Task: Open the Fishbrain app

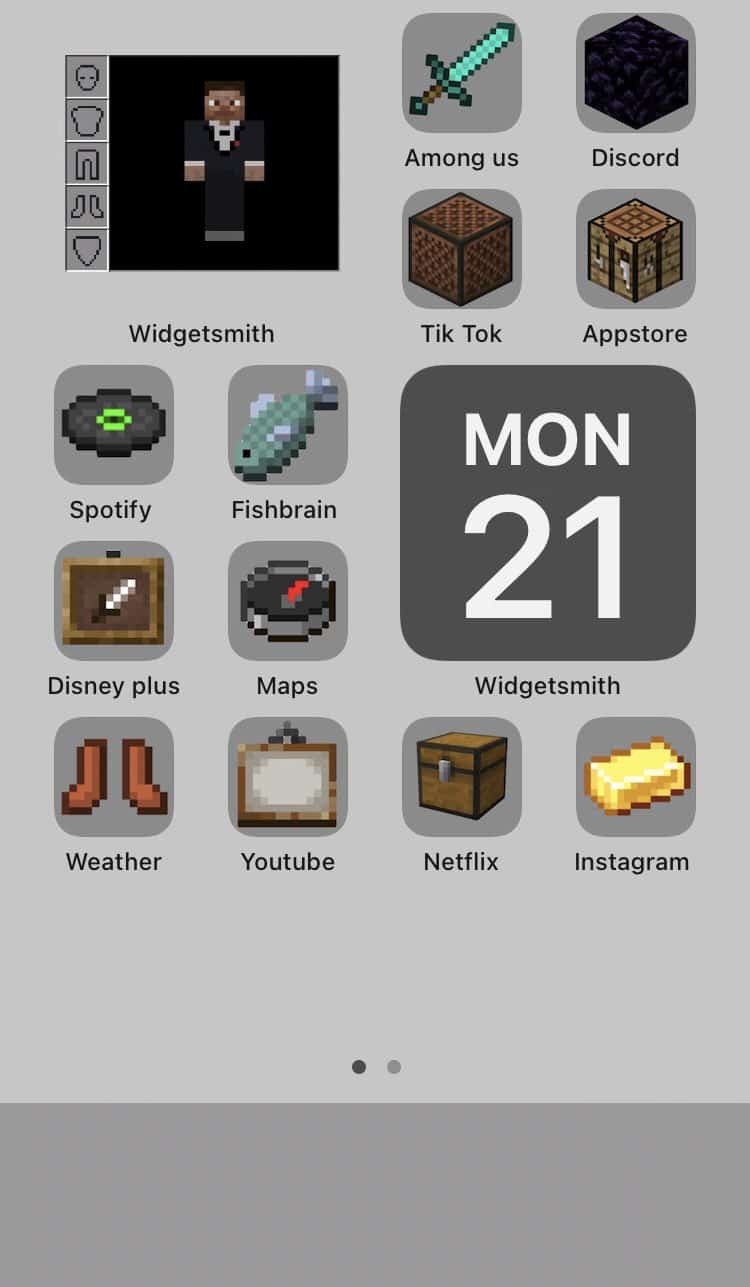Action: point(287,425)
